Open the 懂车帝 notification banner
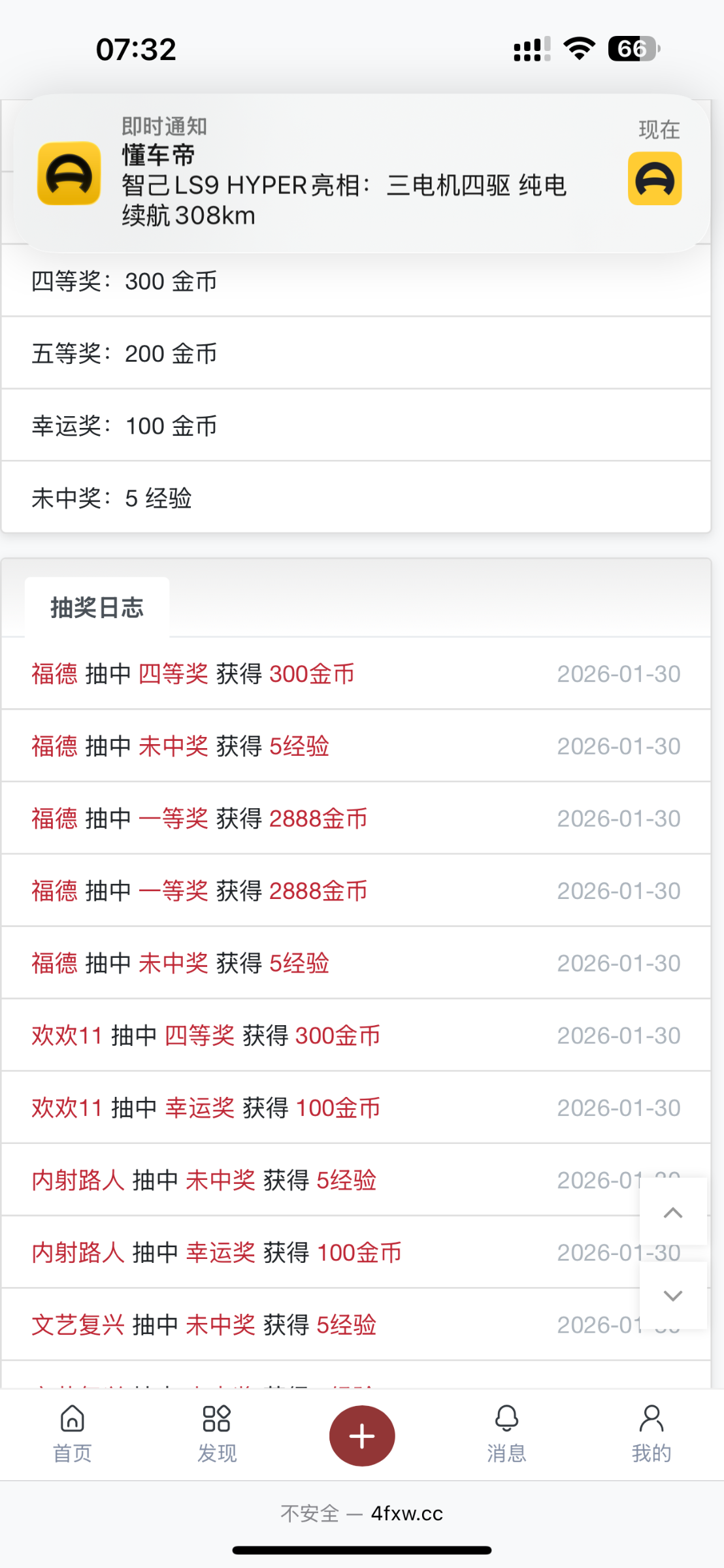Viewport: 724px width, 1568px height. 361,174
